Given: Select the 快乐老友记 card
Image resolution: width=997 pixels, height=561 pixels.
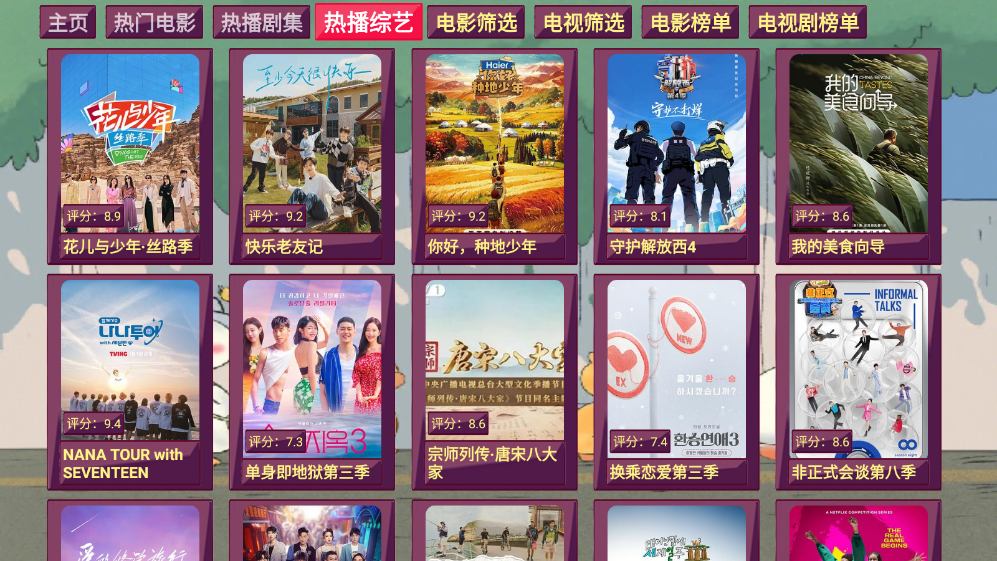Looking at the screenshot, I should tap(312, 155).
